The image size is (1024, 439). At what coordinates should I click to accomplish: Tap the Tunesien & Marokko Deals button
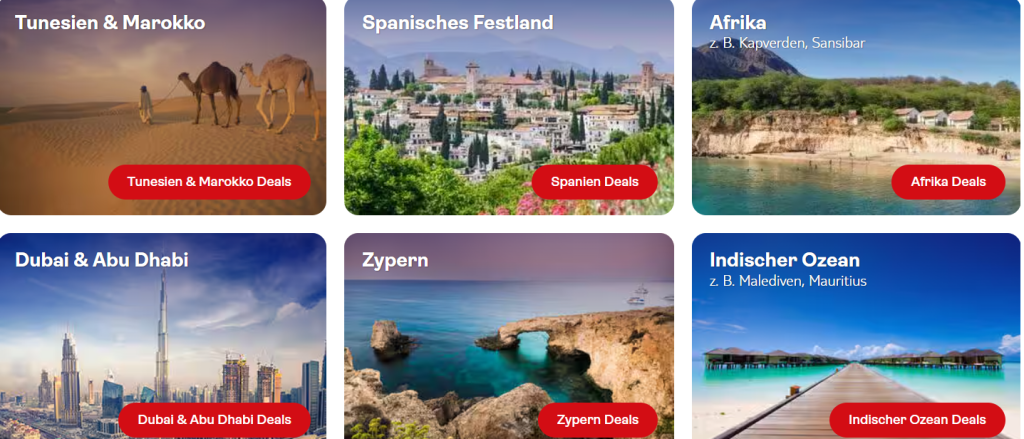[x=209, y=182]
